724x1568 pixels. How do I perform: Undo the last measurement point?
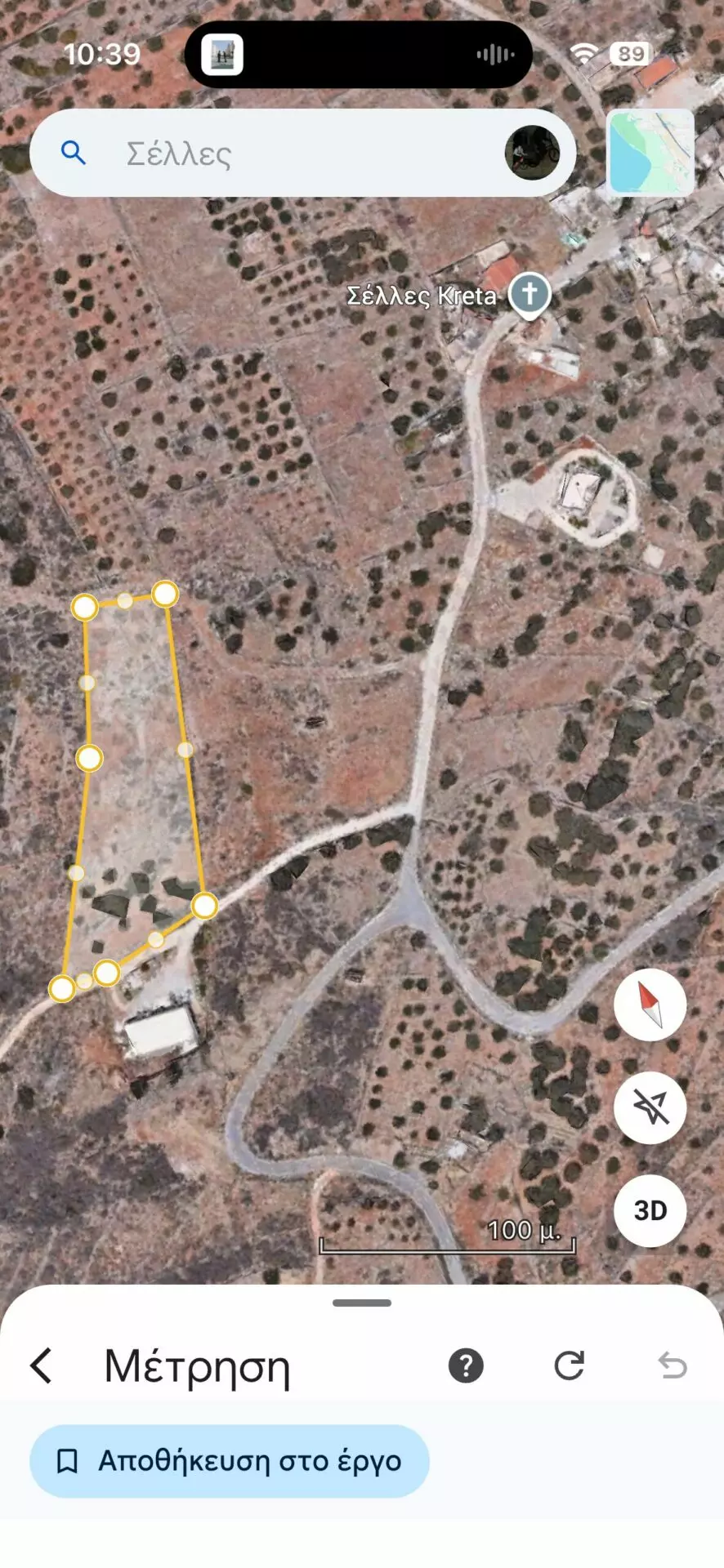tap(673, 1365)
